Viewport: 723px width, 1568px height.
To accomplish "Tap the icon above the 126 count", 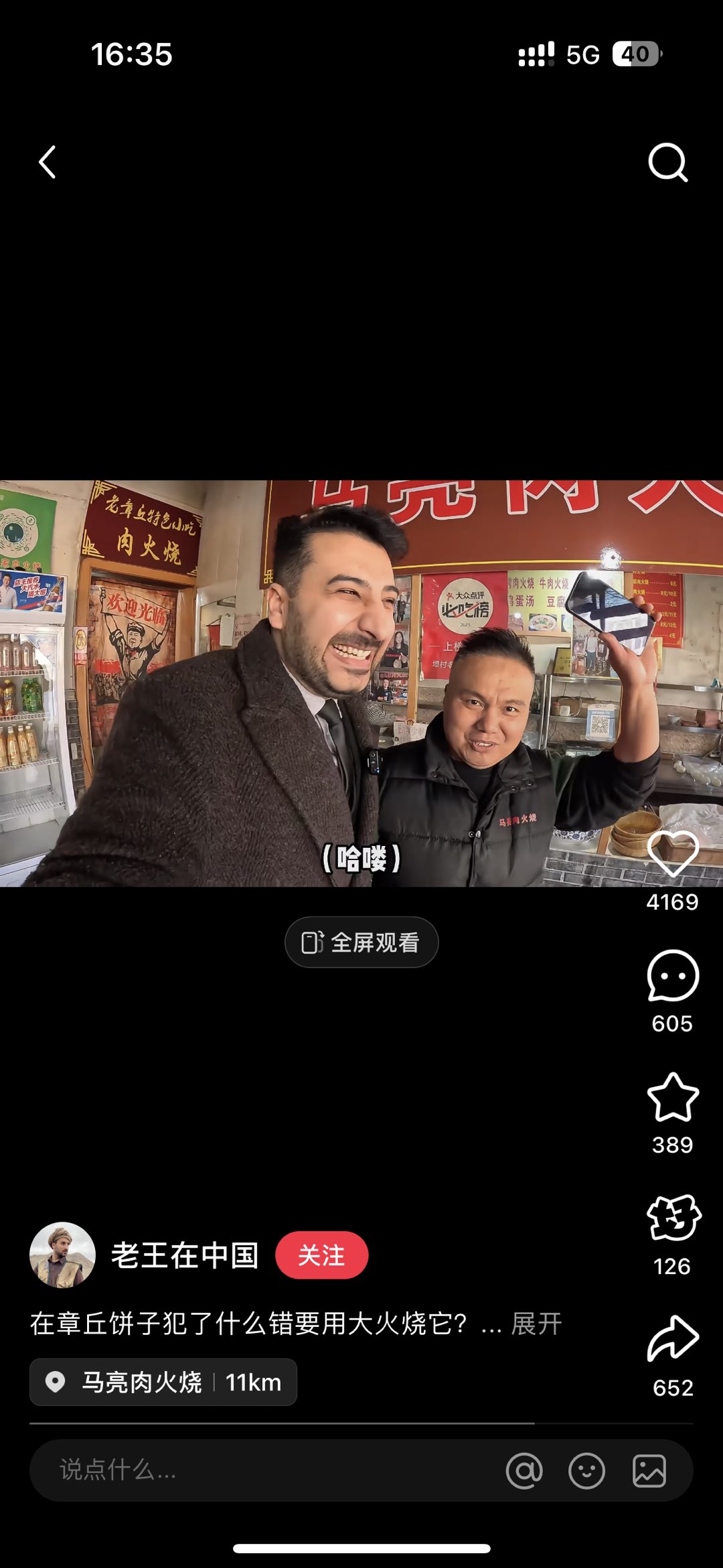I will [672, 1218].
